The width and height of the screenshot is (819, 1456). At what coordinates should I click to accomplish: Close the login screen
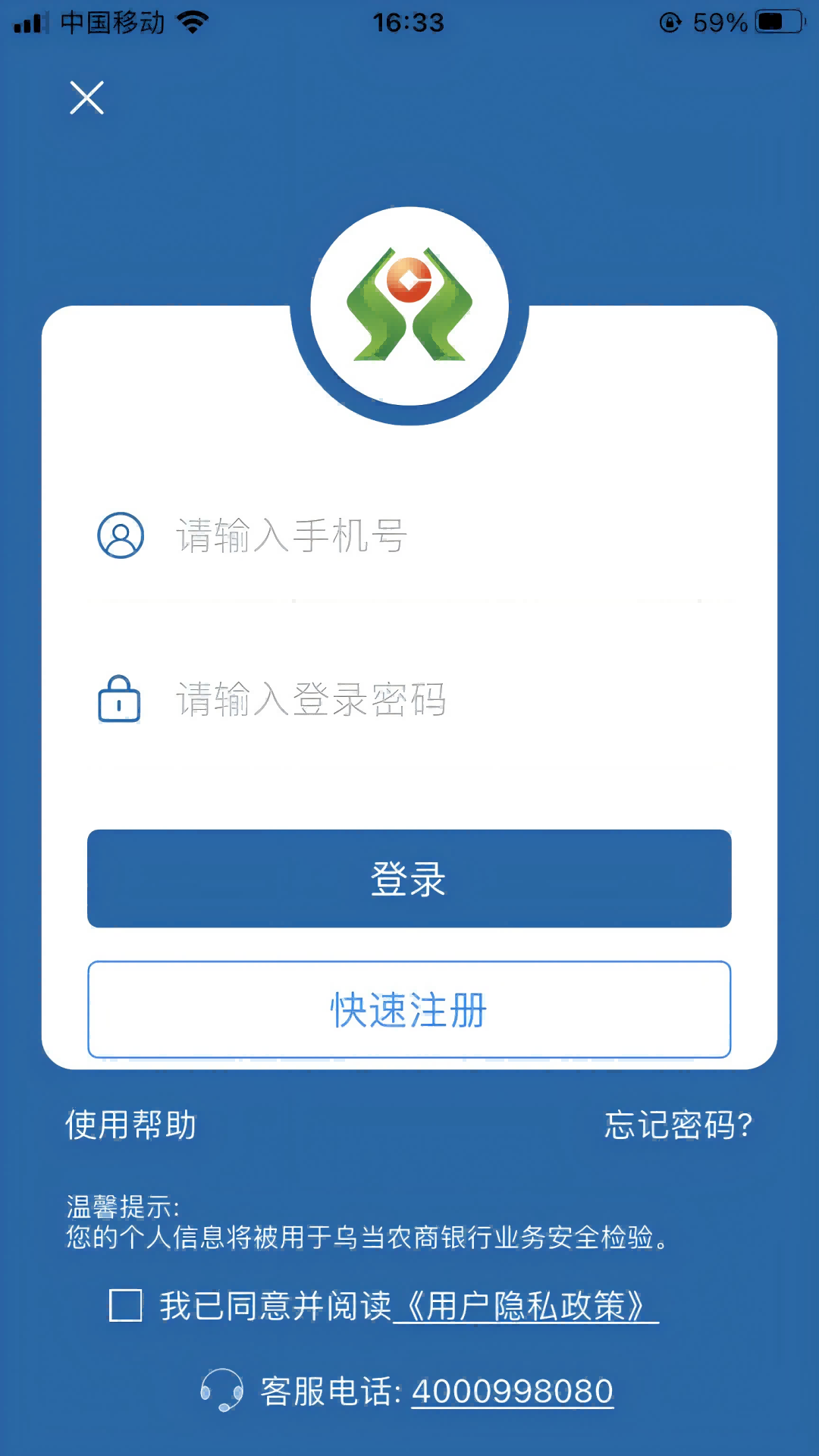tap(86, 98)
